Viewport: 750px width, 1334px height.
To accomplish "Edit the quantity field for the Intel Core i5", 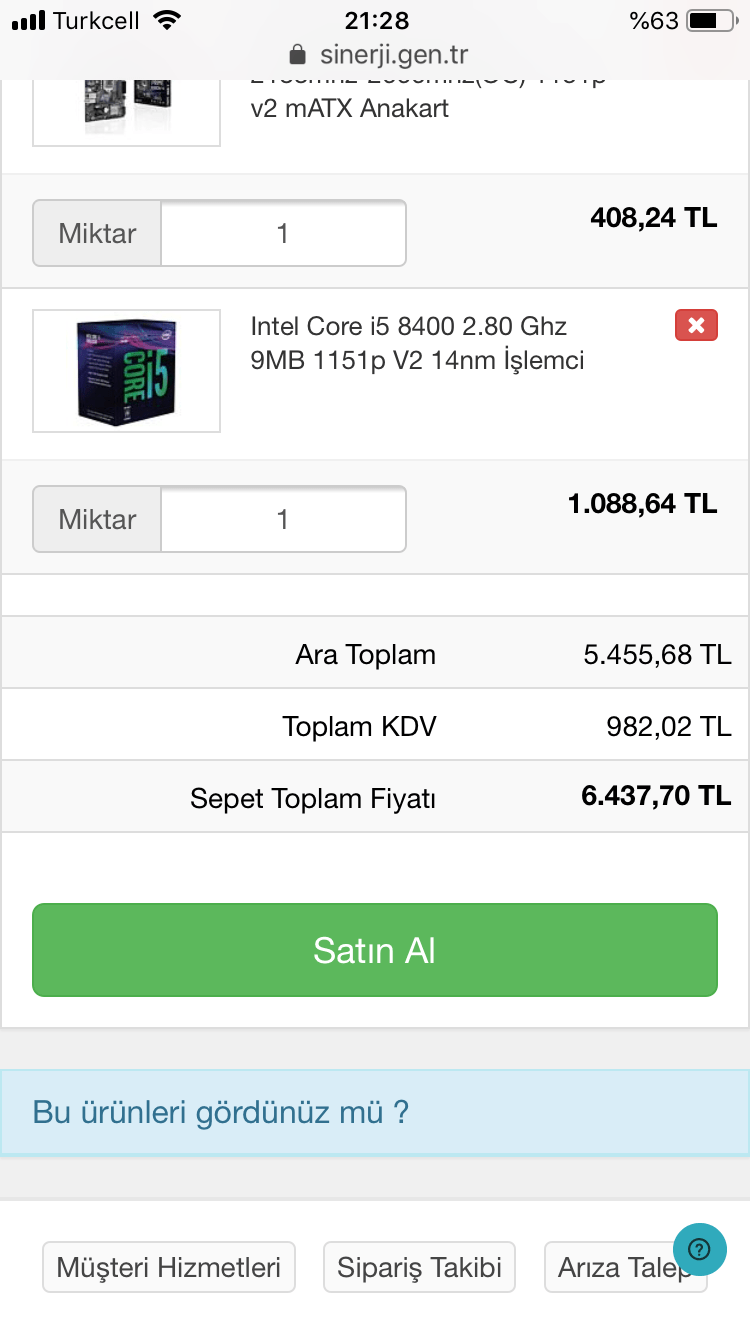I will point(283,520).
